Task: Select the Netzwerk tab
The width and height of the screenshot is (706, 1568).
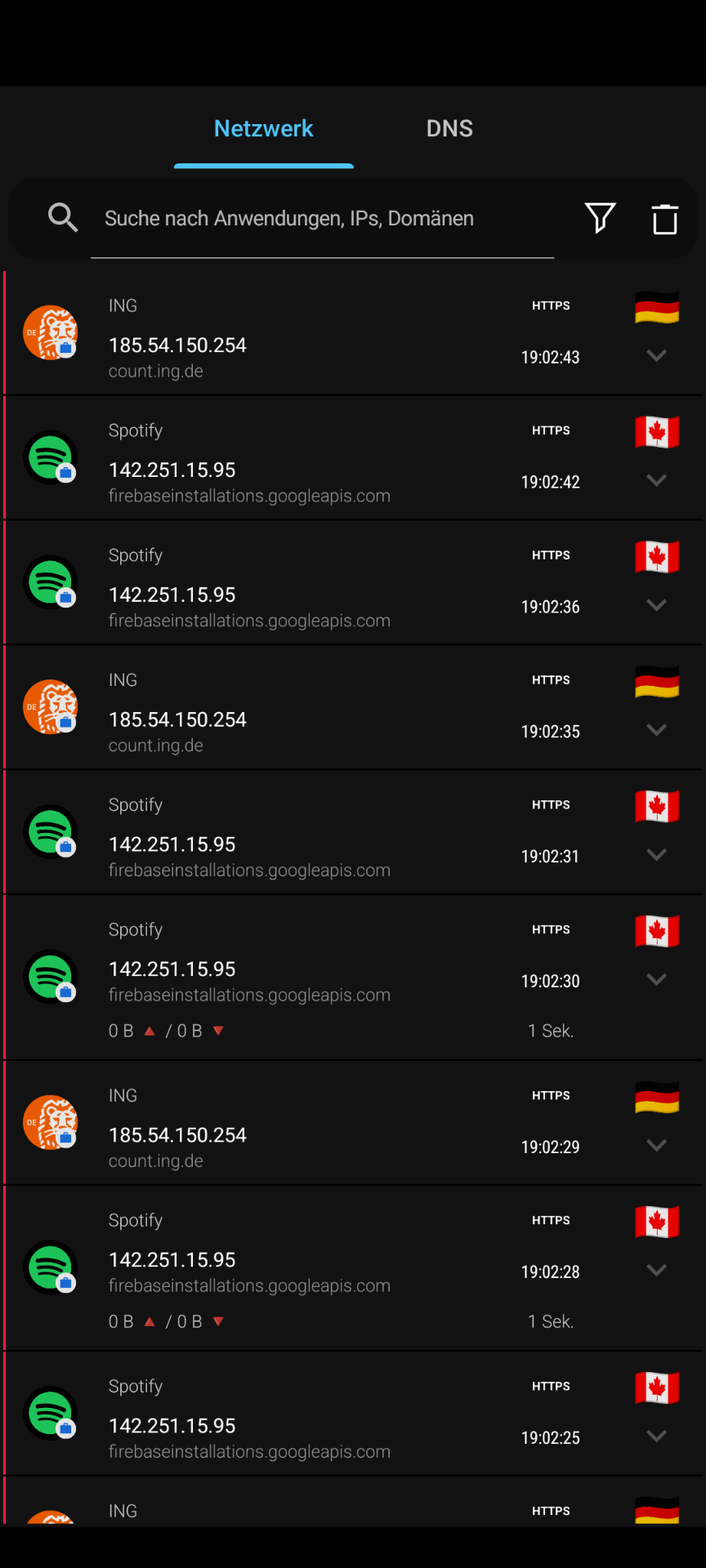Action: point(263,128)
